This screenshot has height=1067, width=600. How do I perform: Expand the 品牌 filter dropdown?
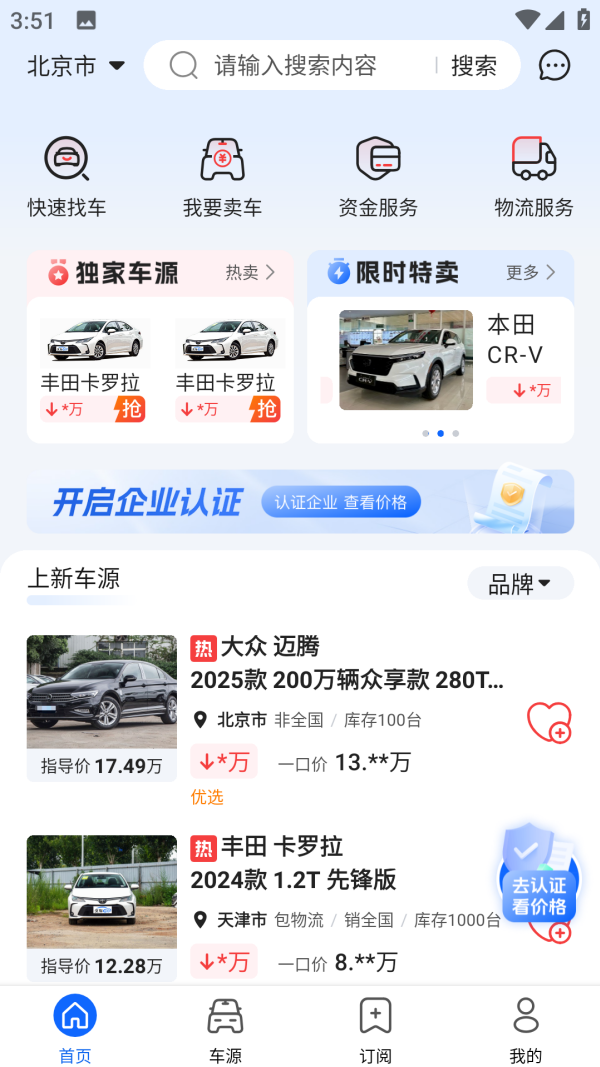coord(520,584)
